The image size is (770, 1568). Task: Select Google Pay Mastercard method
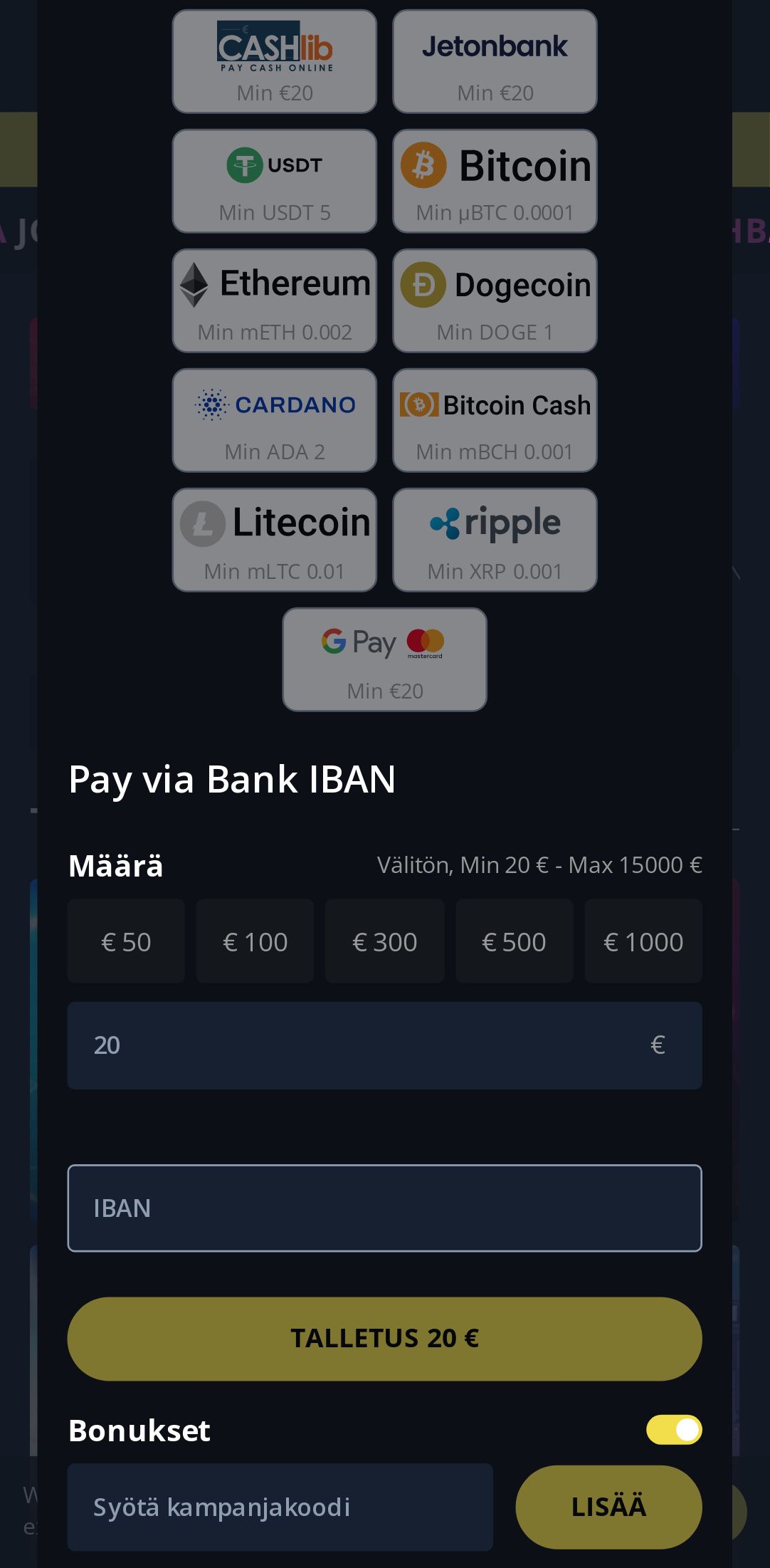point(384,659)
